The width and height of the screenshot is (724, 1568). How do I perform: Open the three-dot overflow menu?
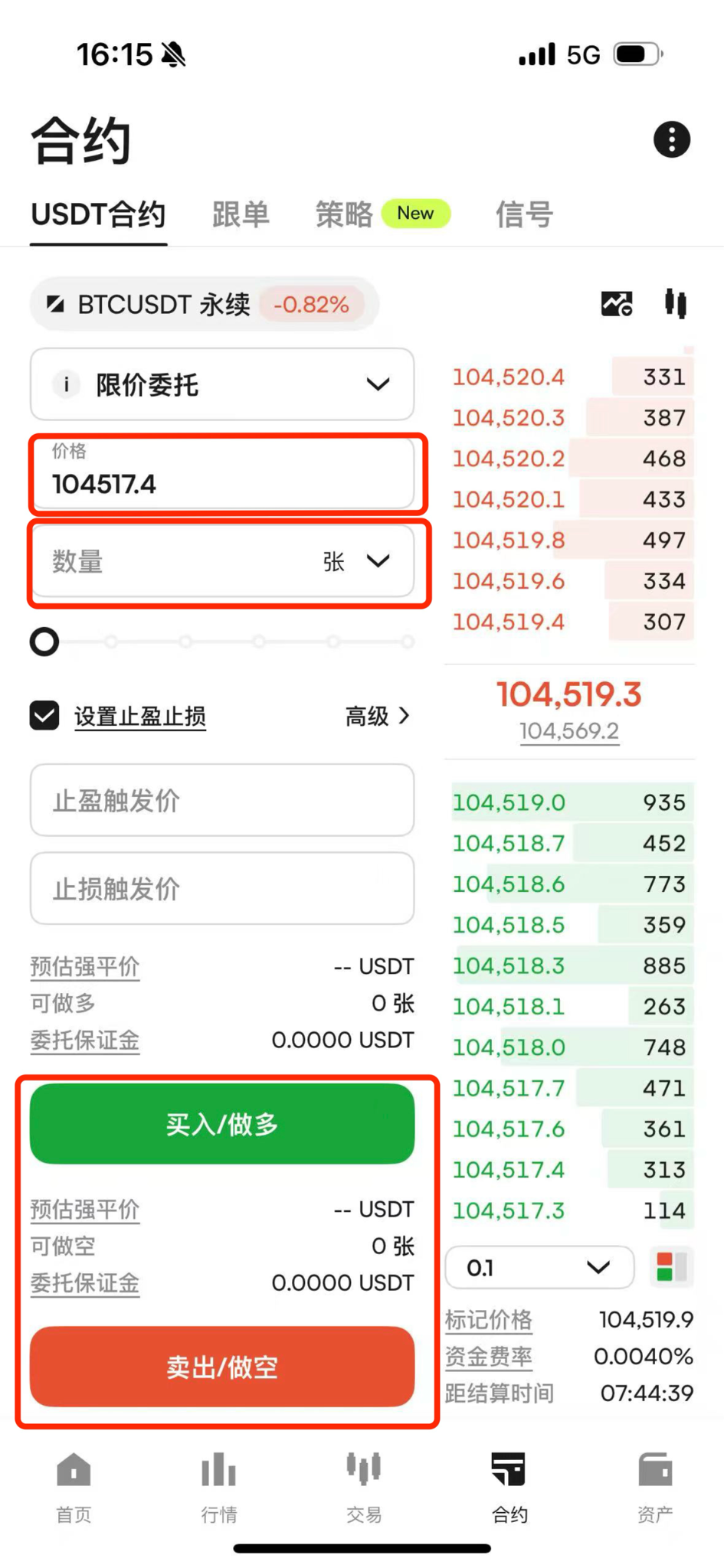pos(671,140)
